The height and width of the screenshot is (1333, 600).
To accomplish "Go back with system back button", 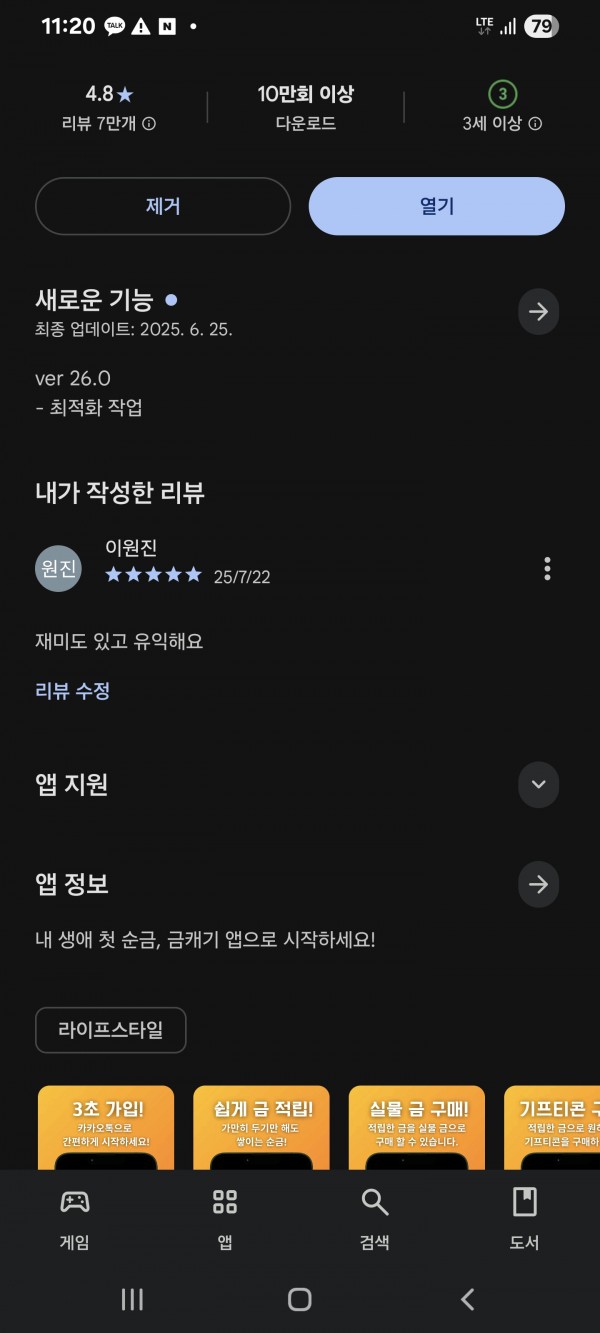I will (x=467, y=1299).
